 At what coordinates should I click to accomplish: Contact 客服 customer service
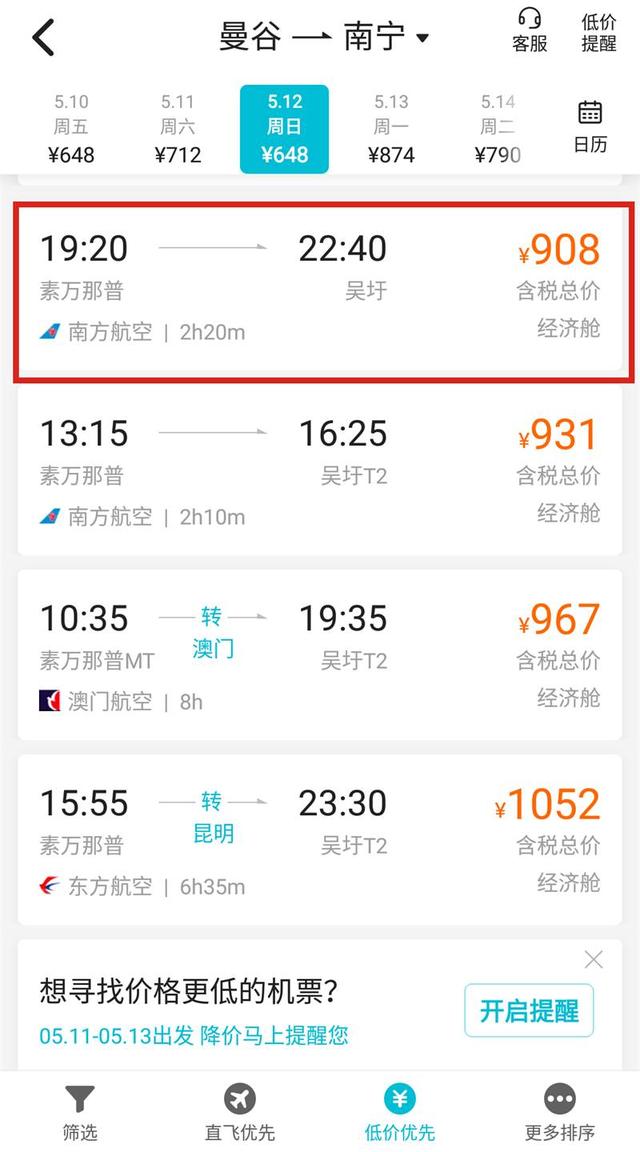click(x=529, y=31)
